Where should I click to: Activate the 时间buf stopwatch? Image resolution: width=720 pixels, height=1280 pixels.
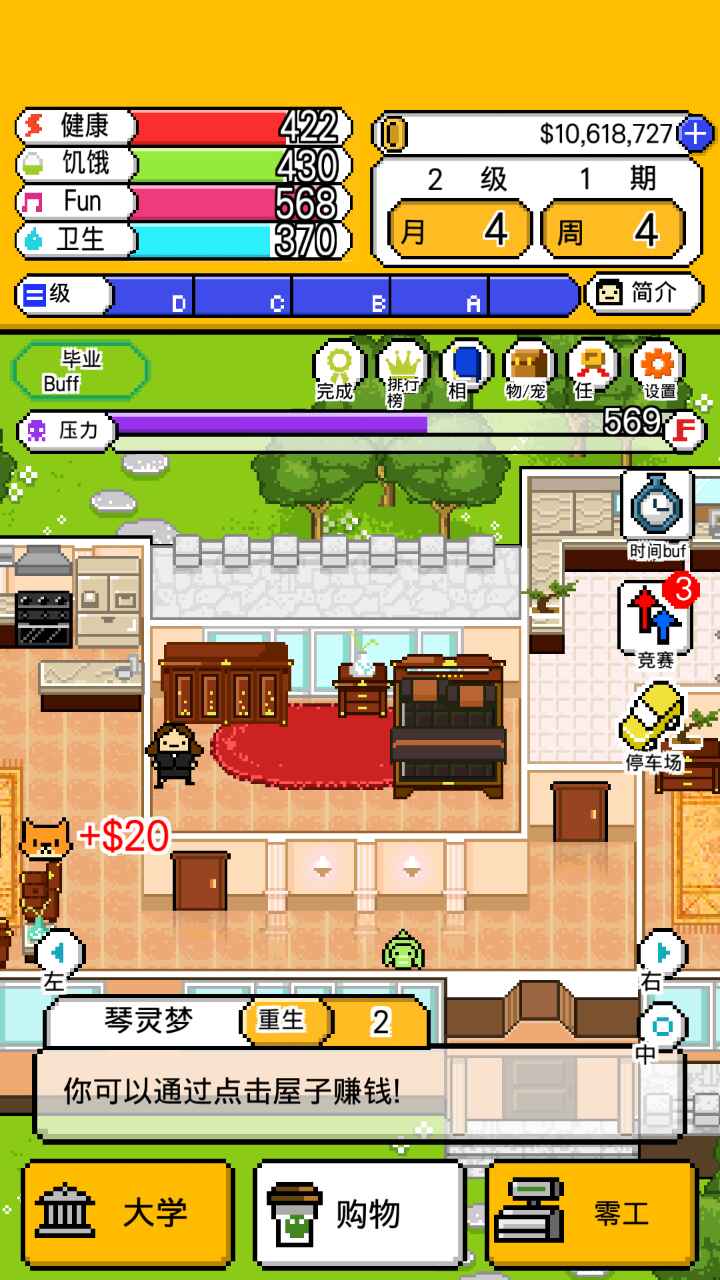(656, 512)
